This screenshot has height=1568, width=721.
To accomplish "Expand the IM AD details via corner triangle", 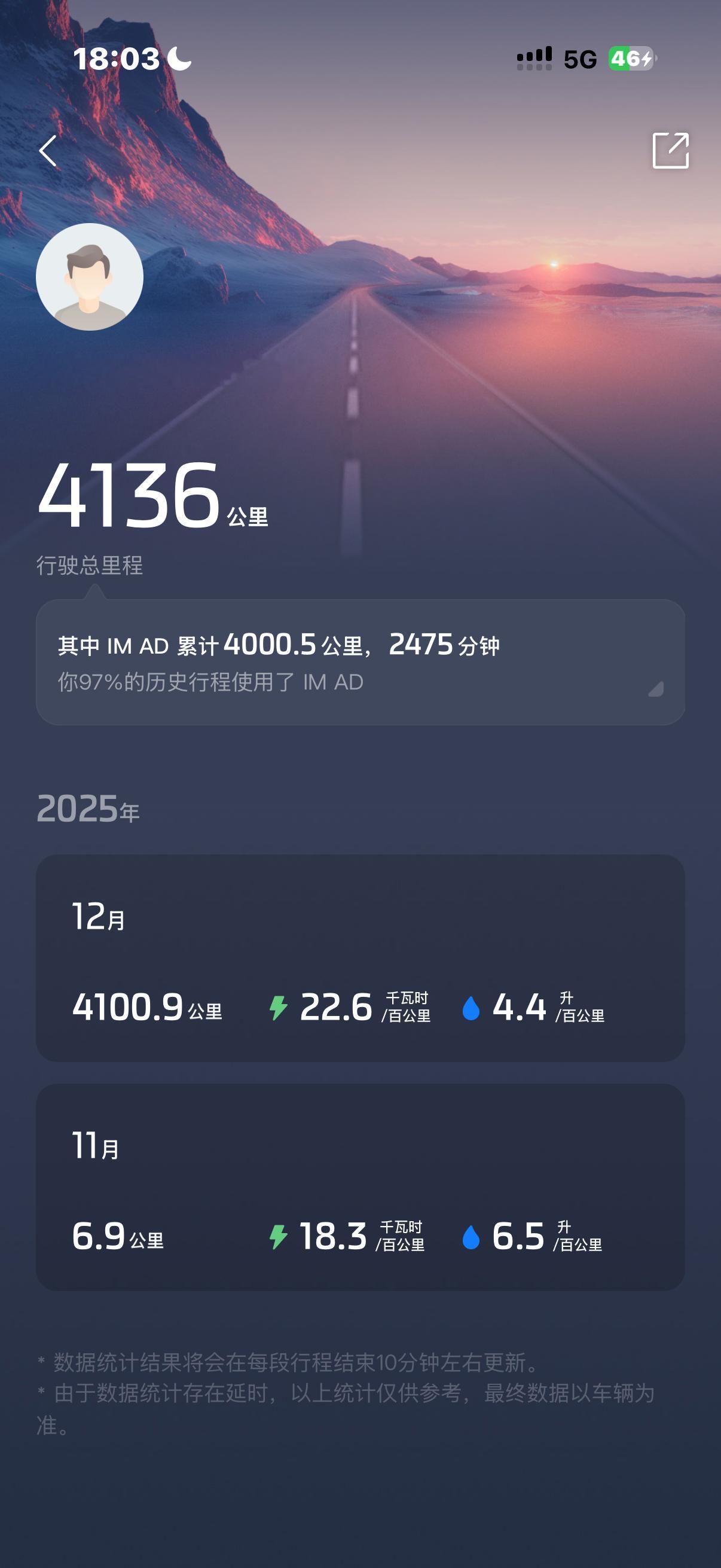I will tap(655, 690).
